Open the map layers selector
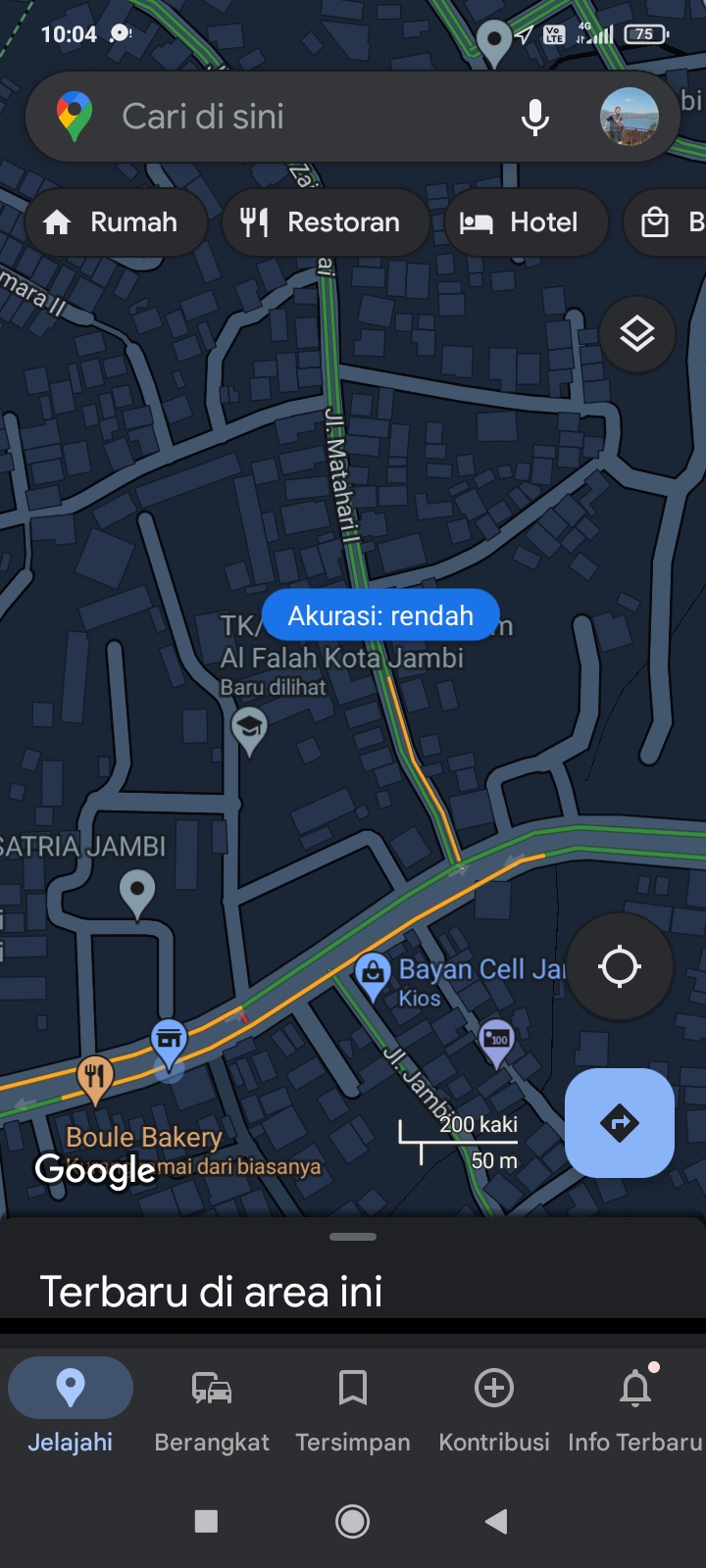 coord(637,335)
